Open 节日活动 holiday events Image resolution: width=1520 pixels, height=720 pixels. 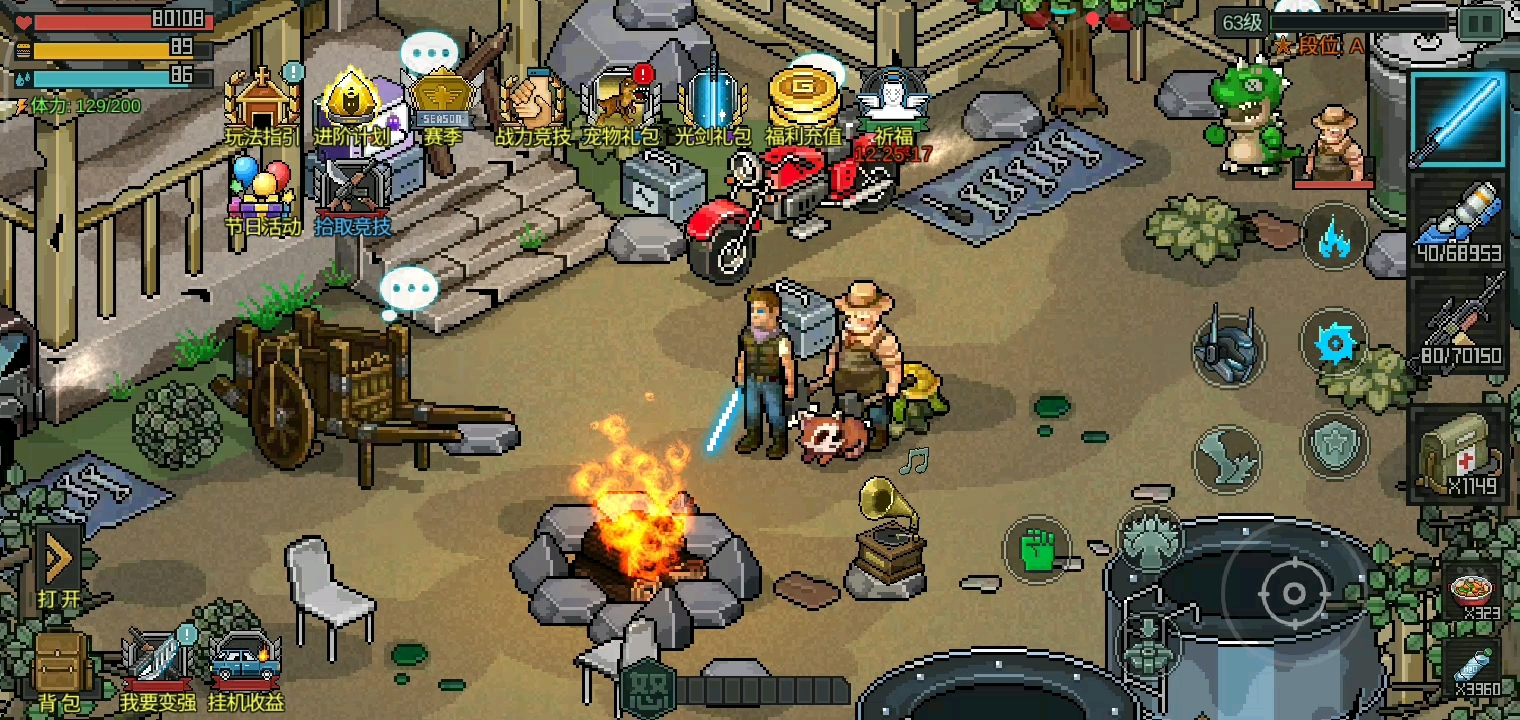click(262, 195)
